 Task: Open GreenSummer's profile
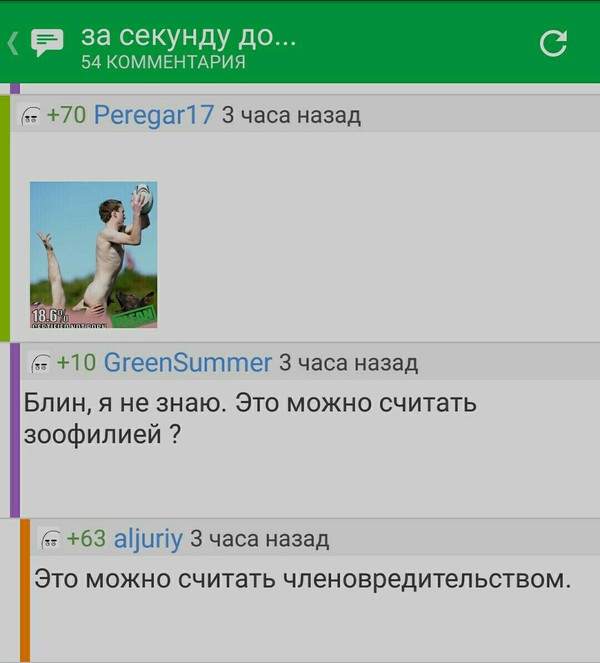point(188,362)
